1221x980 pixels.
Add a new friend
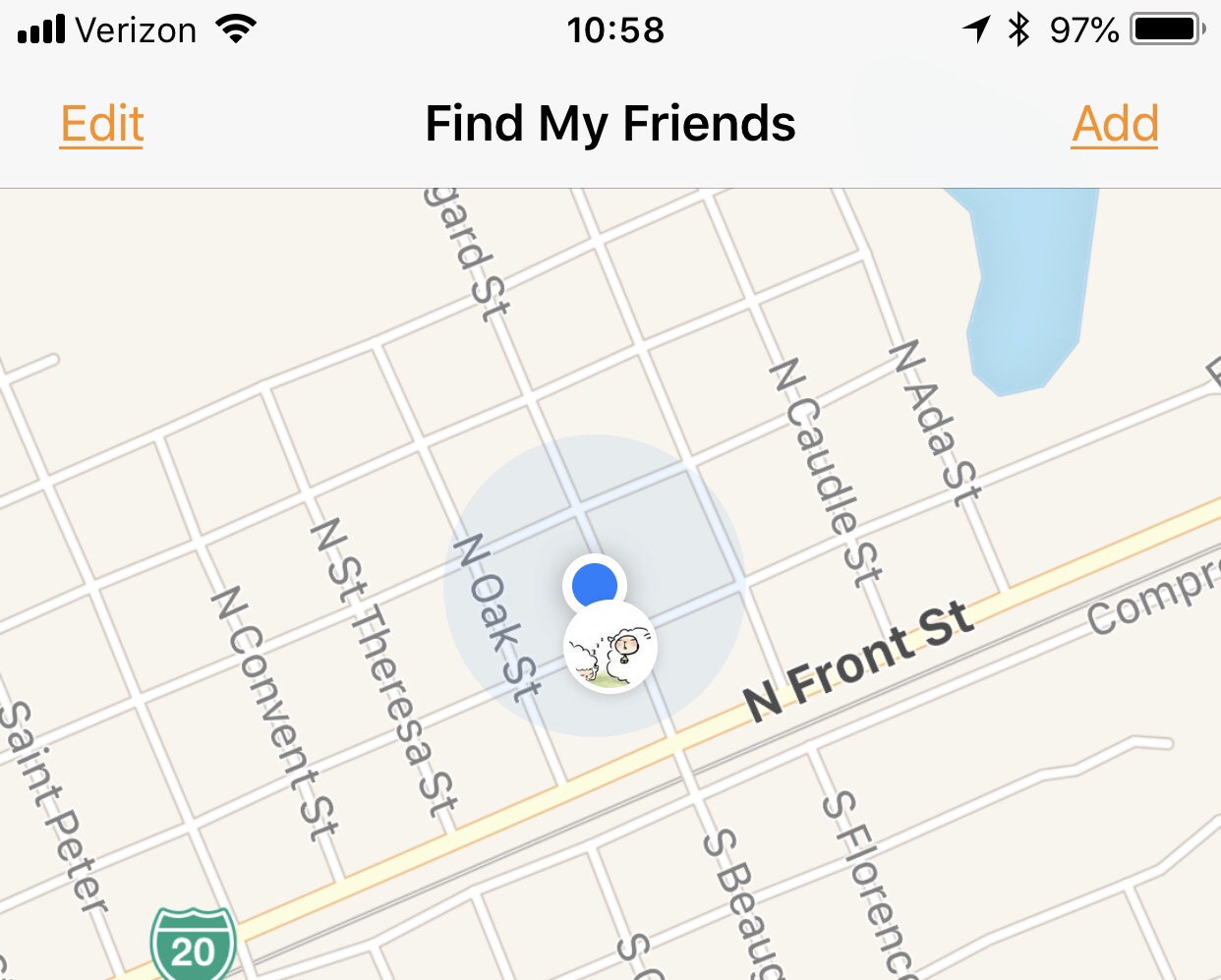click(1115, 124)
